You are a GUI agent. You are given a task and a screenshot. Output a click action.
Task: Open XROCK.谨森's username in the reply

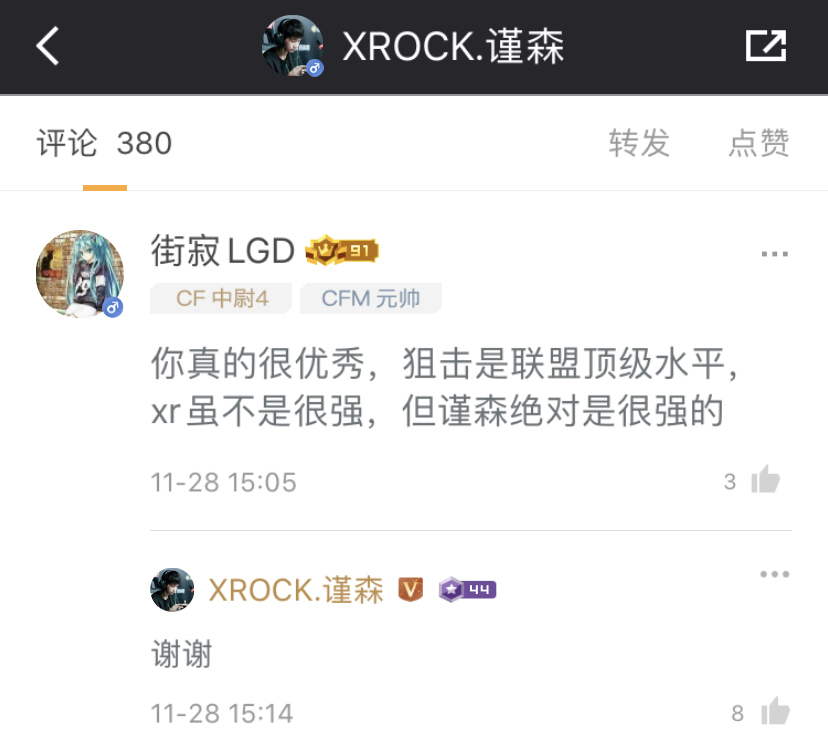(296, 590)
